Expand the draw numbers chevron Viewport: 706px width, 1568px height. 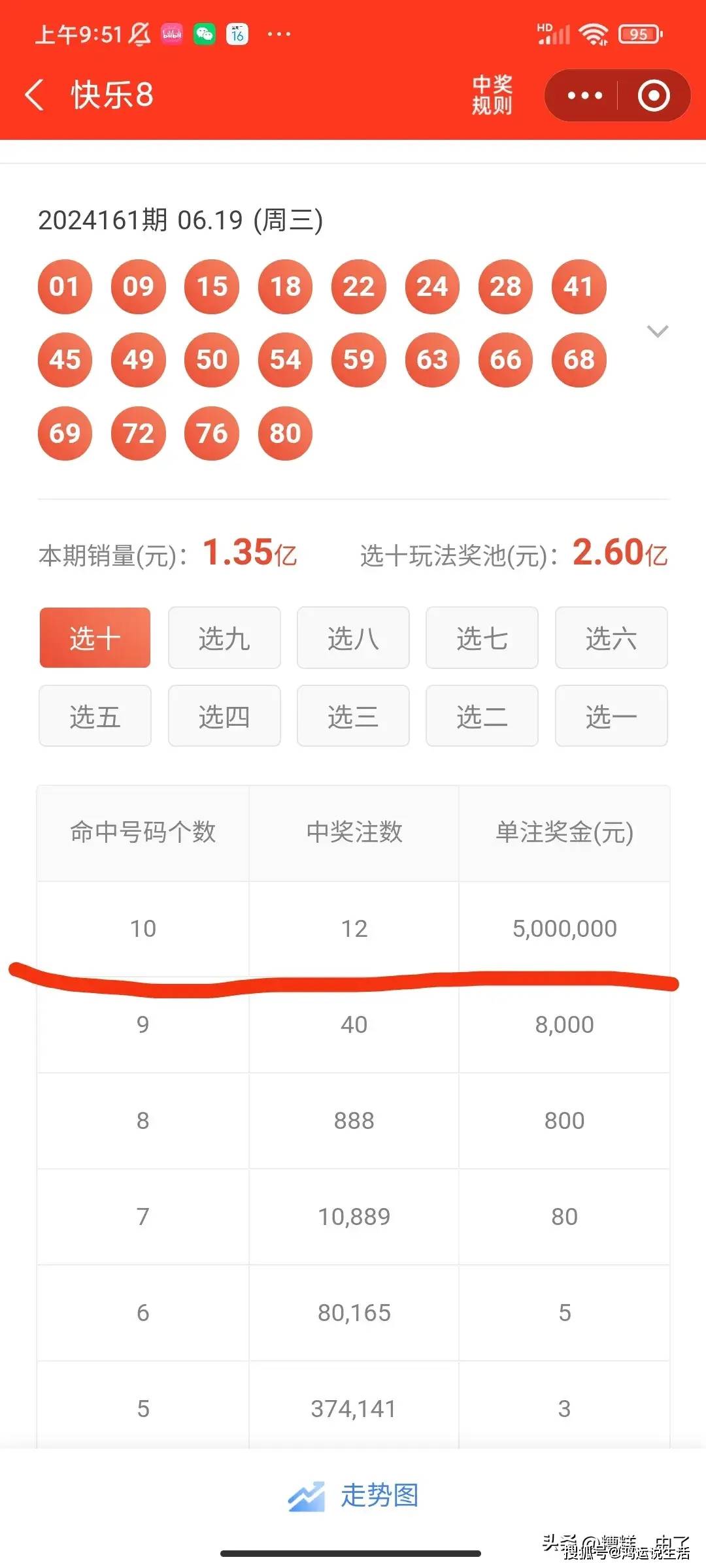657,331
